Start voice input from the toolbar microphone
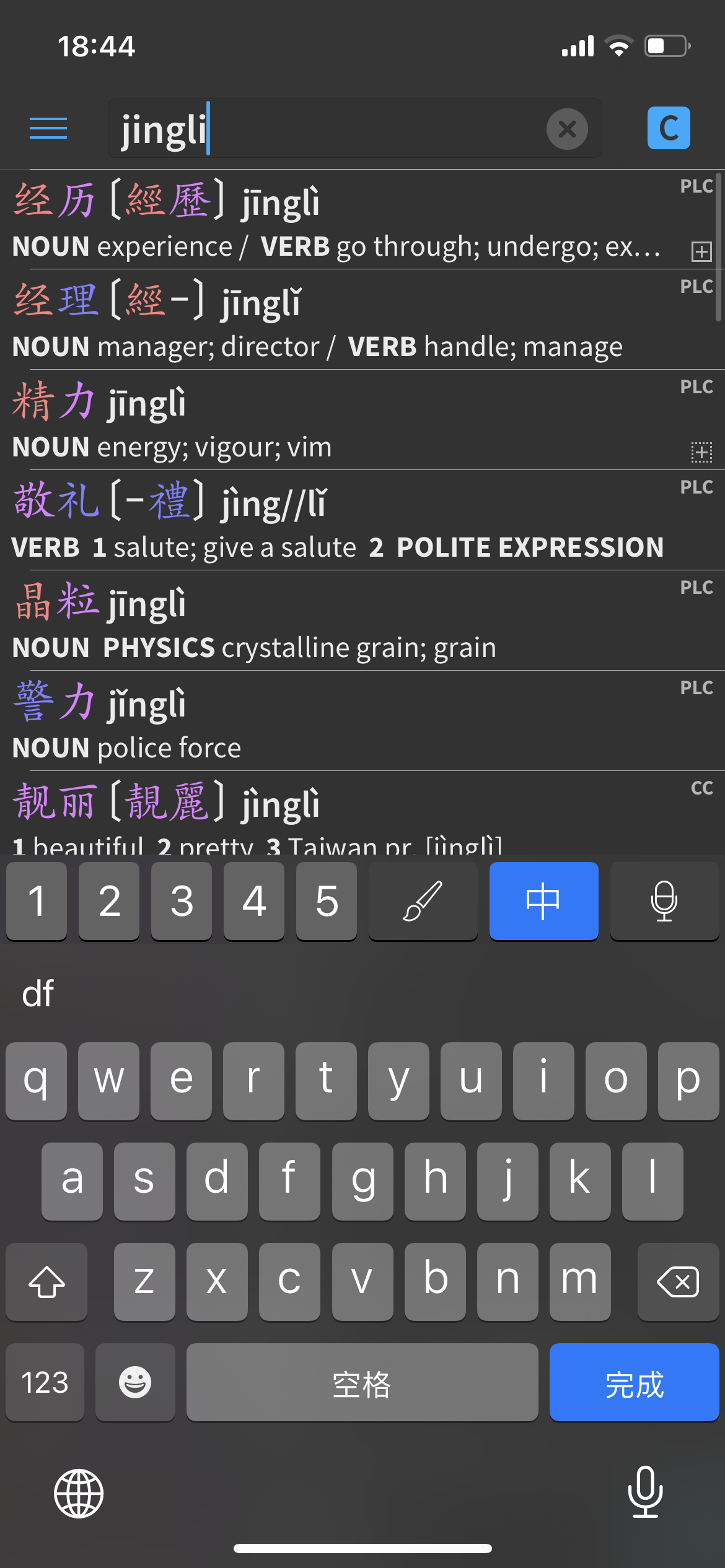 click(664, 901)
